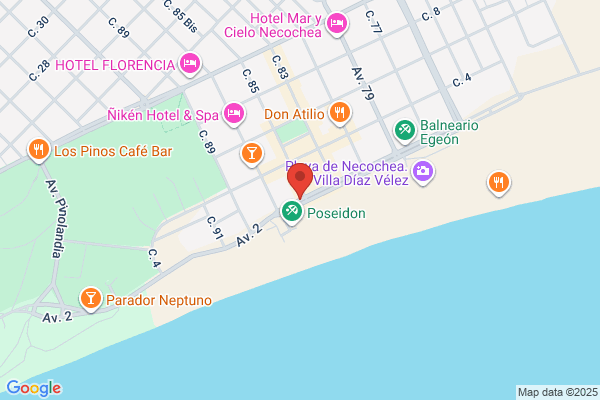Select Playa de Necochea Villa Díaz Vélez marker
This screenshot has width=600, height=400.
(422, 172)
